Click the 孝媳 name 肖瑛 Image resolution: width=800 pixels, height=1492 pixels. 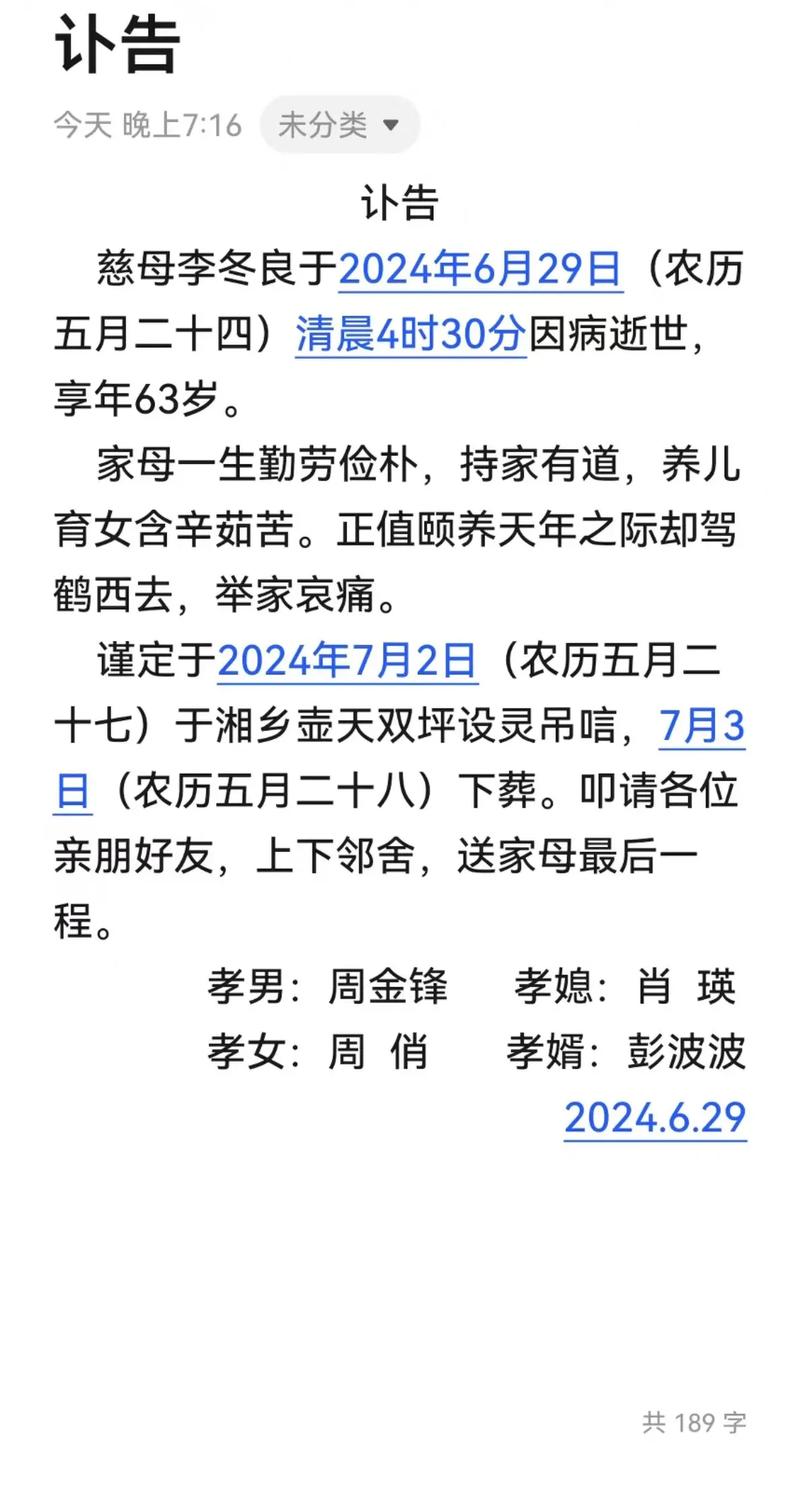pyautogui.click(x=690, y=987)
